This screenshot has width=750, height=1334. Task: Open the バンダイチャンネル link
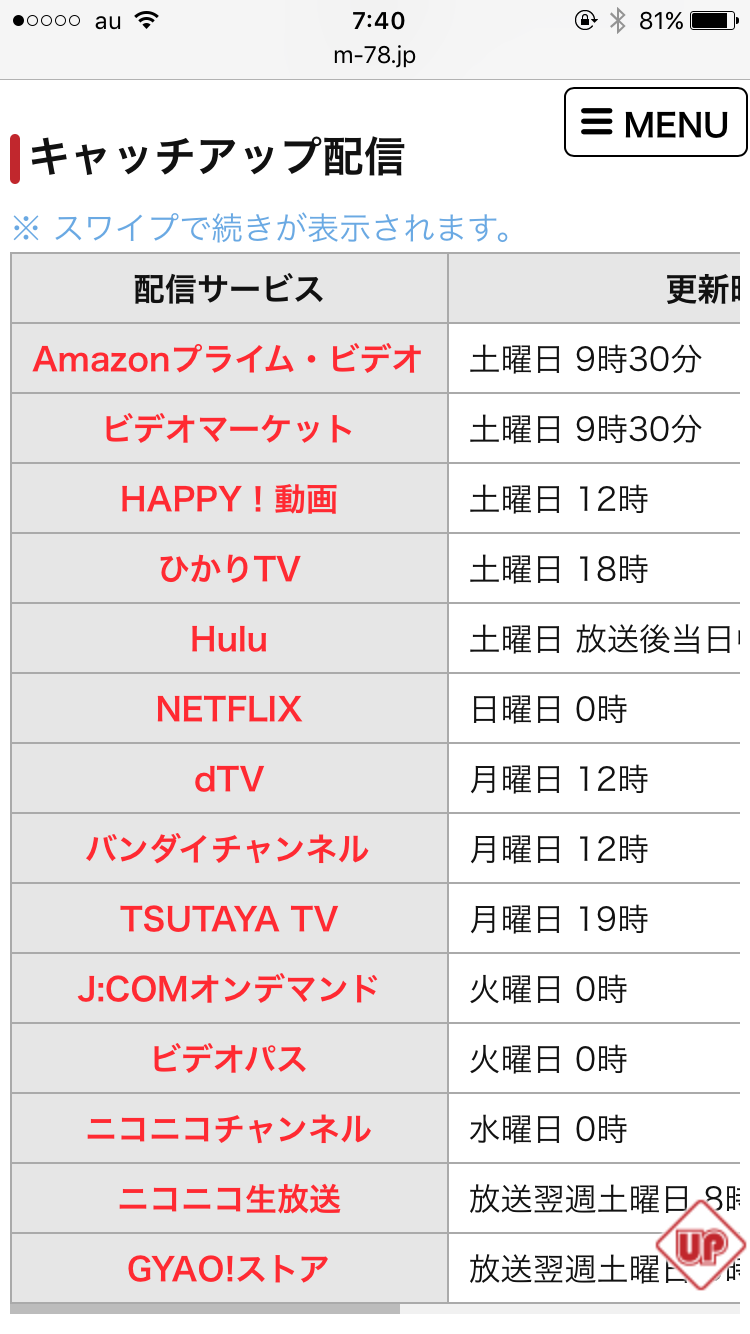[x=228, y=849]
